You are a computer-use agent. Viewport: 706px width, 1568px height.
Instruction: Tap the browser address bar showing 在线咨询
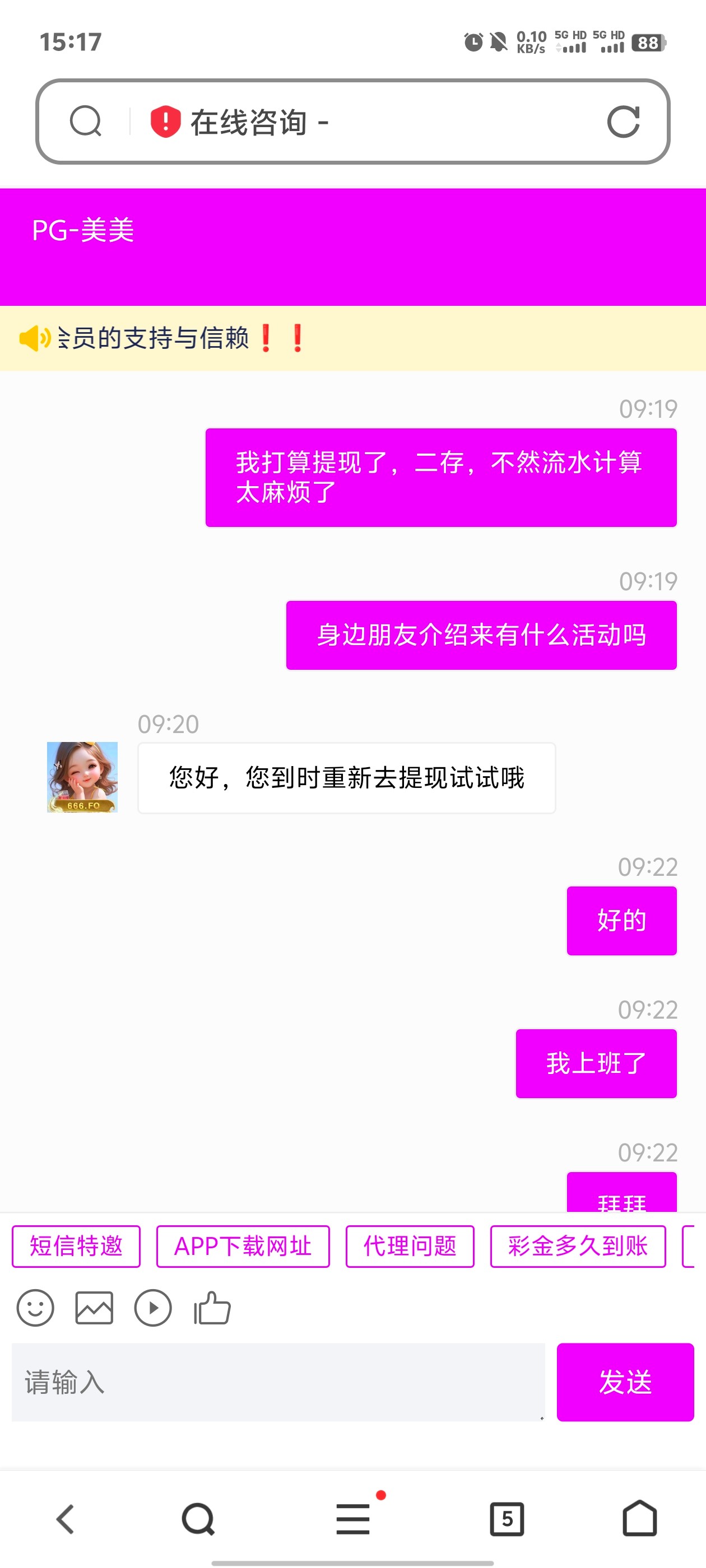pyautogui.click(x=365, y=122)
